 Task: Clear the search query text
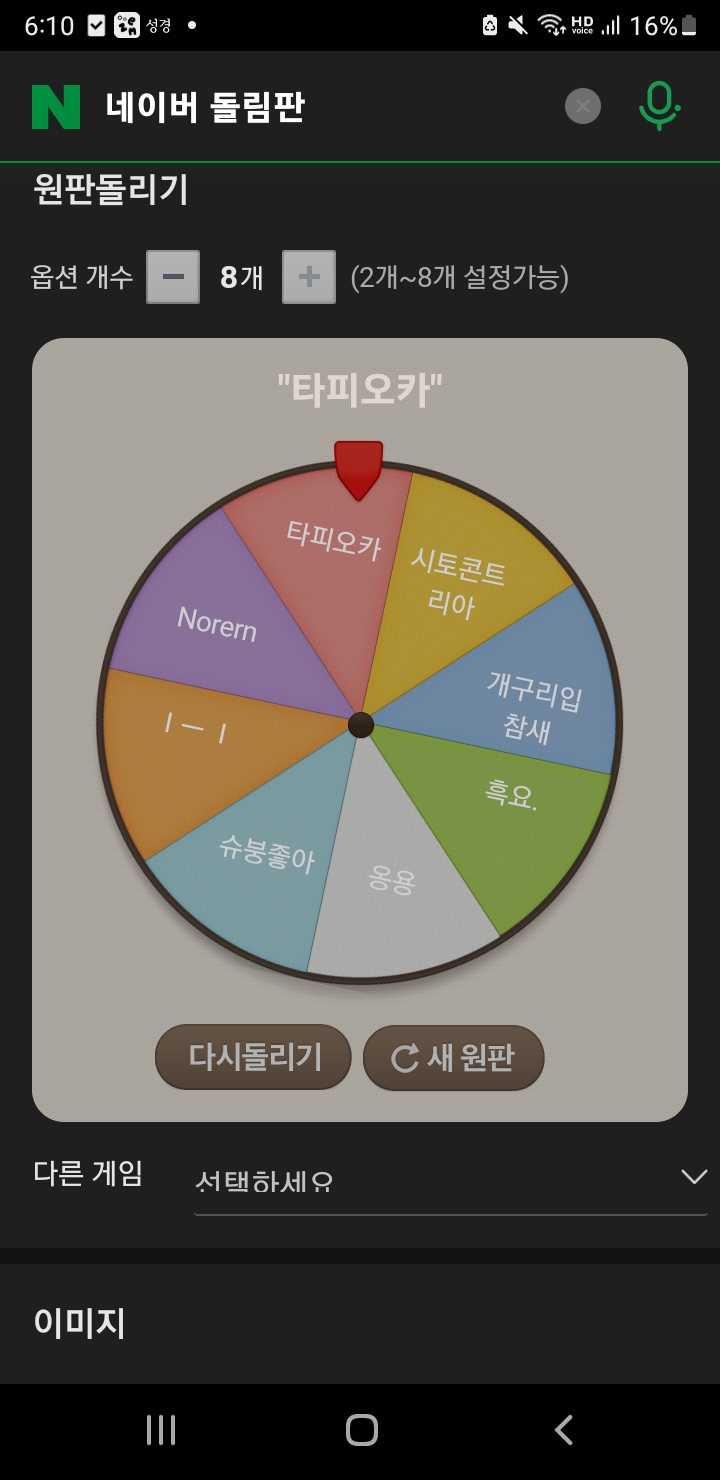click(583, 106)
